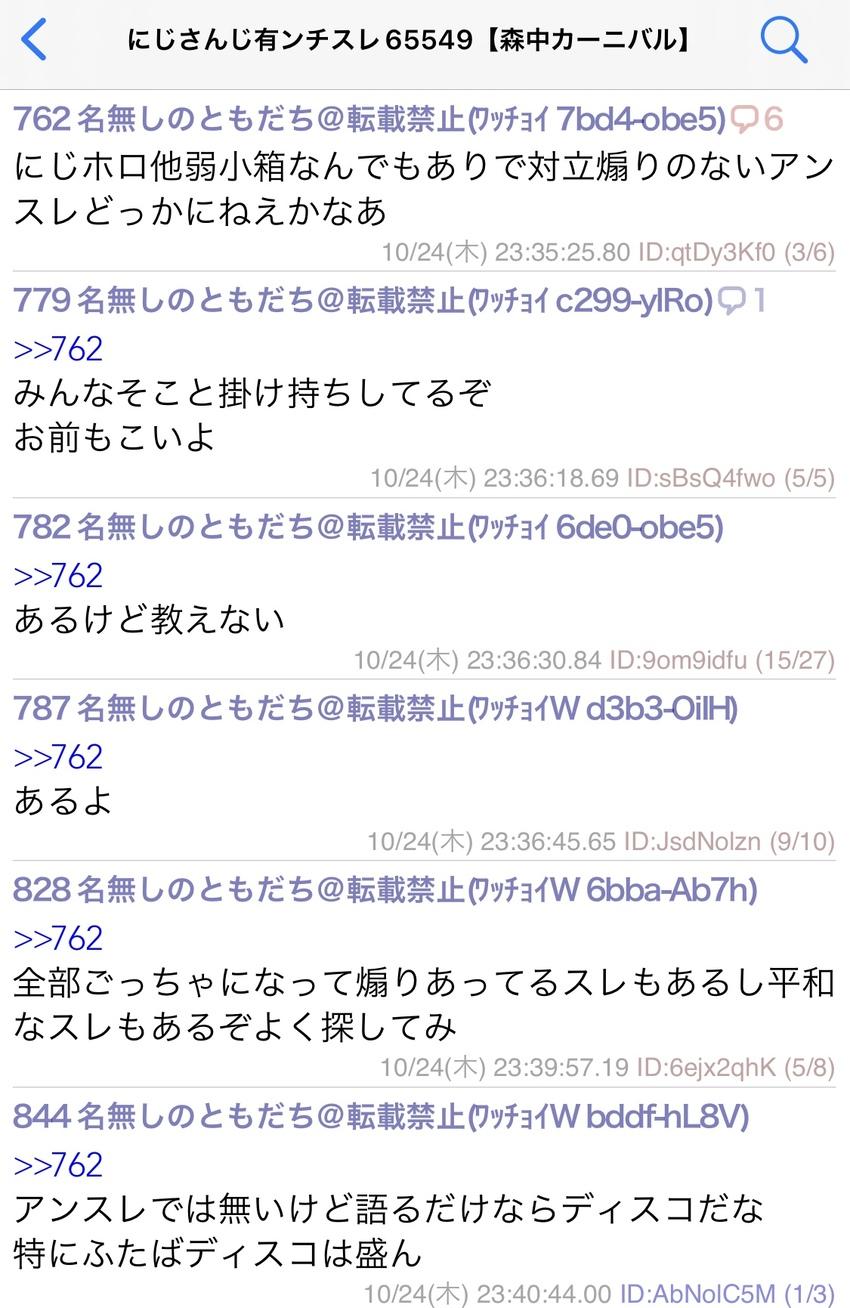Open the post 828 header
This screenshot has width=850, height=1308.
click(x=384, y=889)
